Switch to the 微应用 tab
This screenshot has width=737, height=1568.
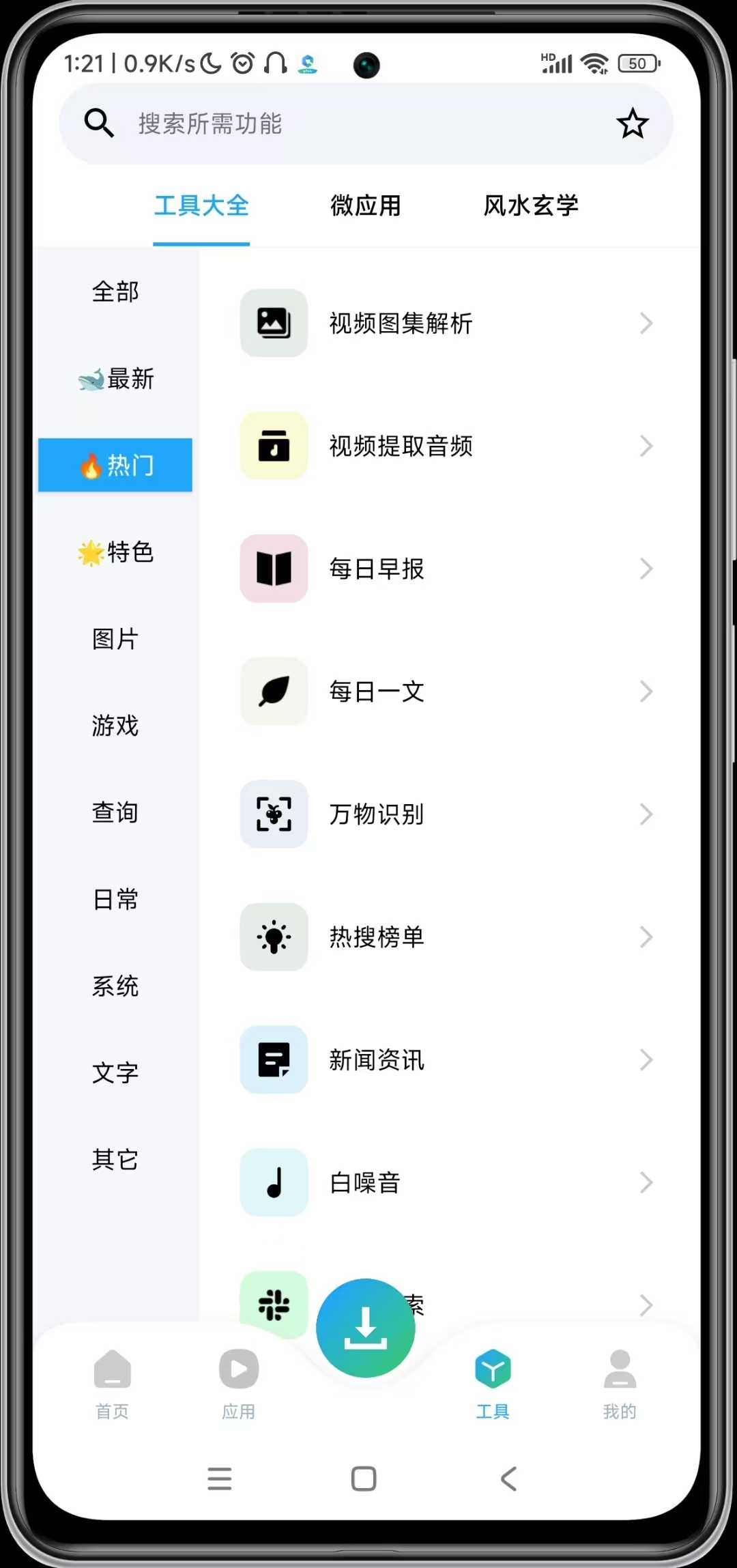coord(366,205)
